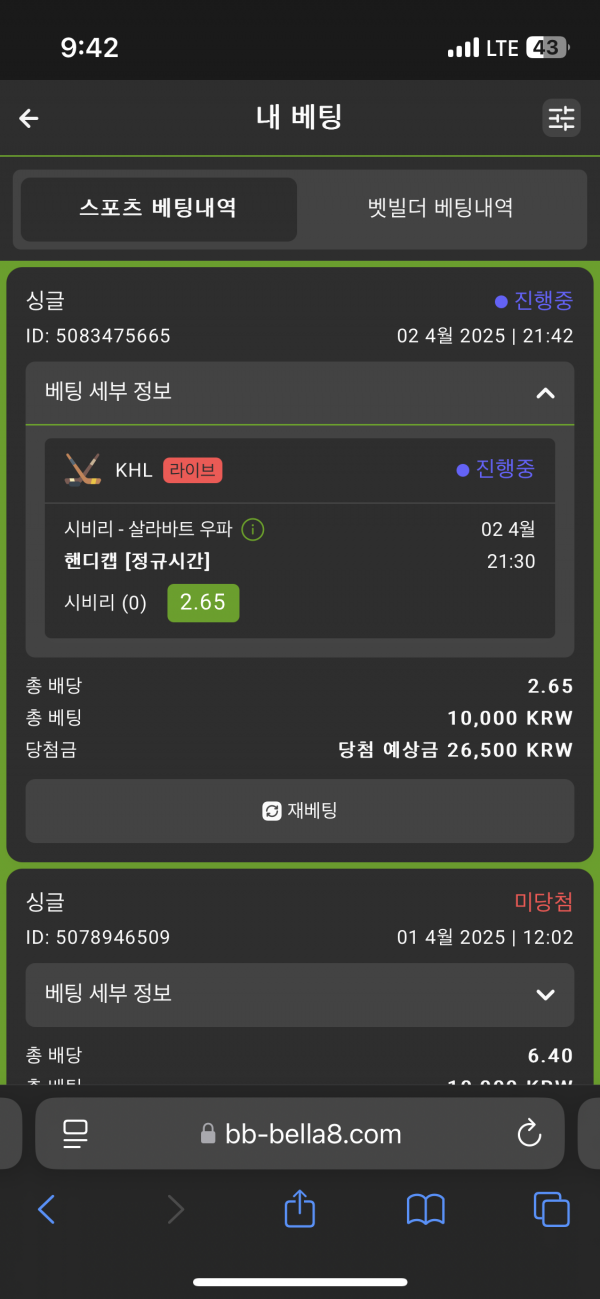This screenshot has width=600, height=1299.
Task: Select the 2.65 odds button
Action: 203,603
